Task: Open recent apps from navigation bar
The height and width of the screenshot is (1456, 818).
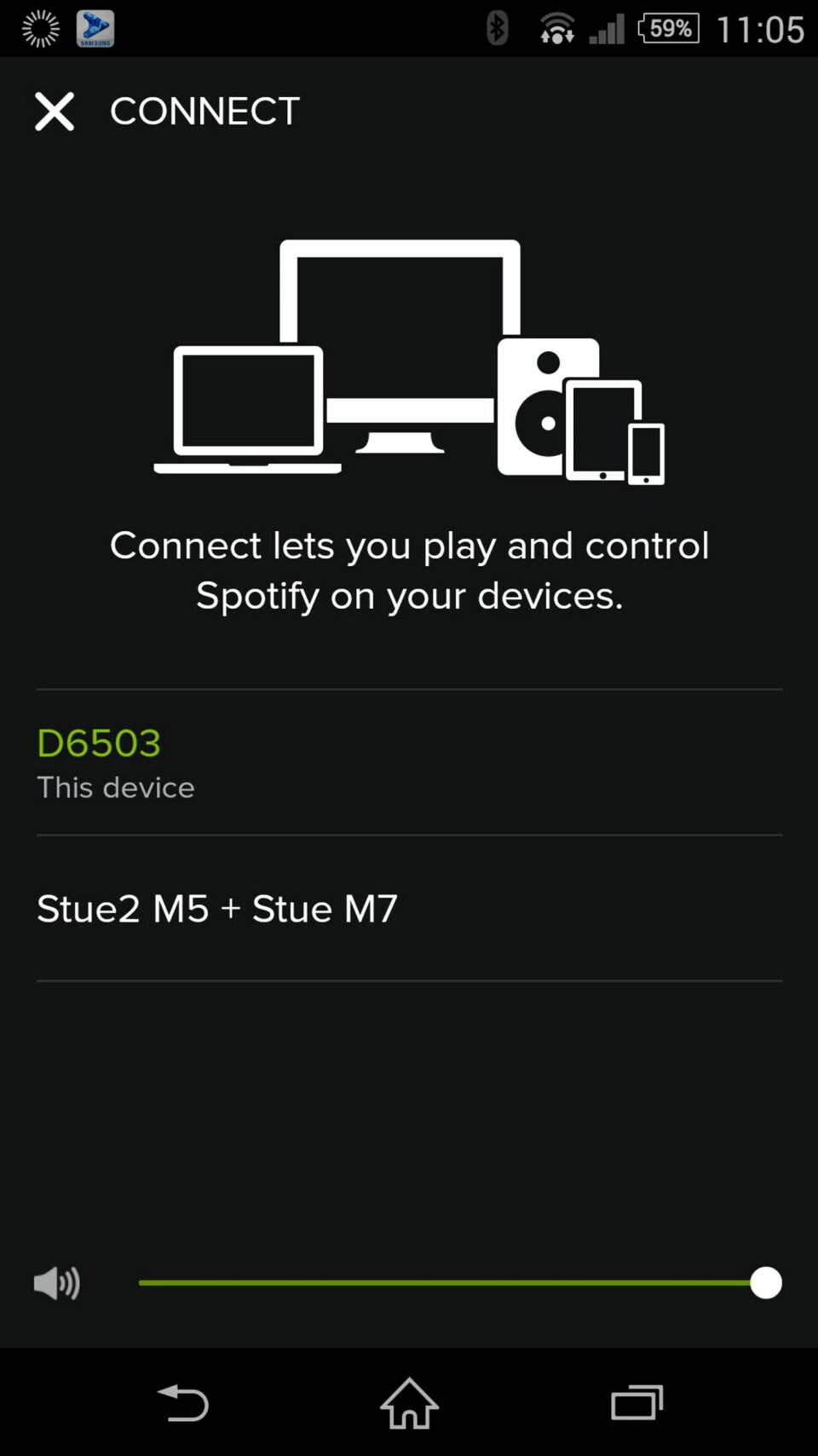Action: 637,1403
